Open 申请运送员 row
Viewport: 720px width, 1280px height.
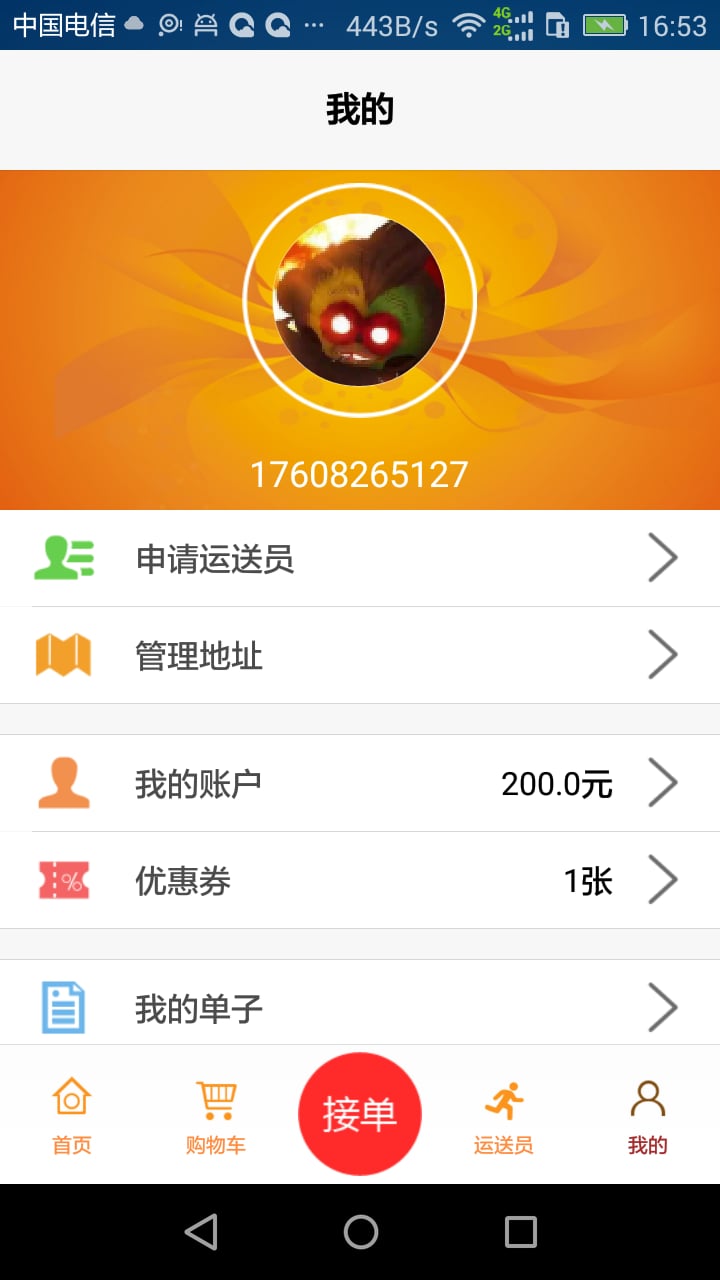(360, 558)
